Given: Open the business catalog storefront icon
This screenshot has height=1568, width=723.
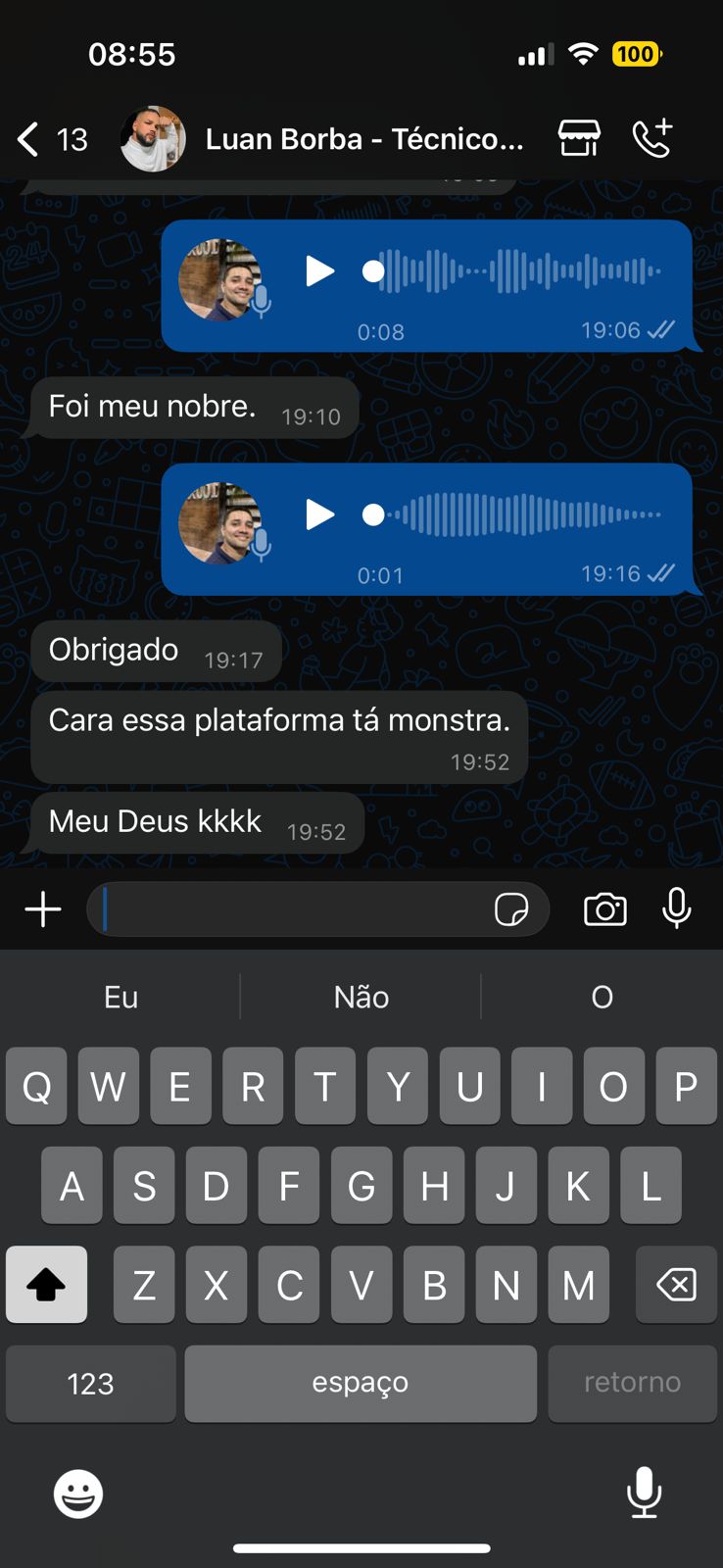Looking at the screenshot, I should click(579, 138).
